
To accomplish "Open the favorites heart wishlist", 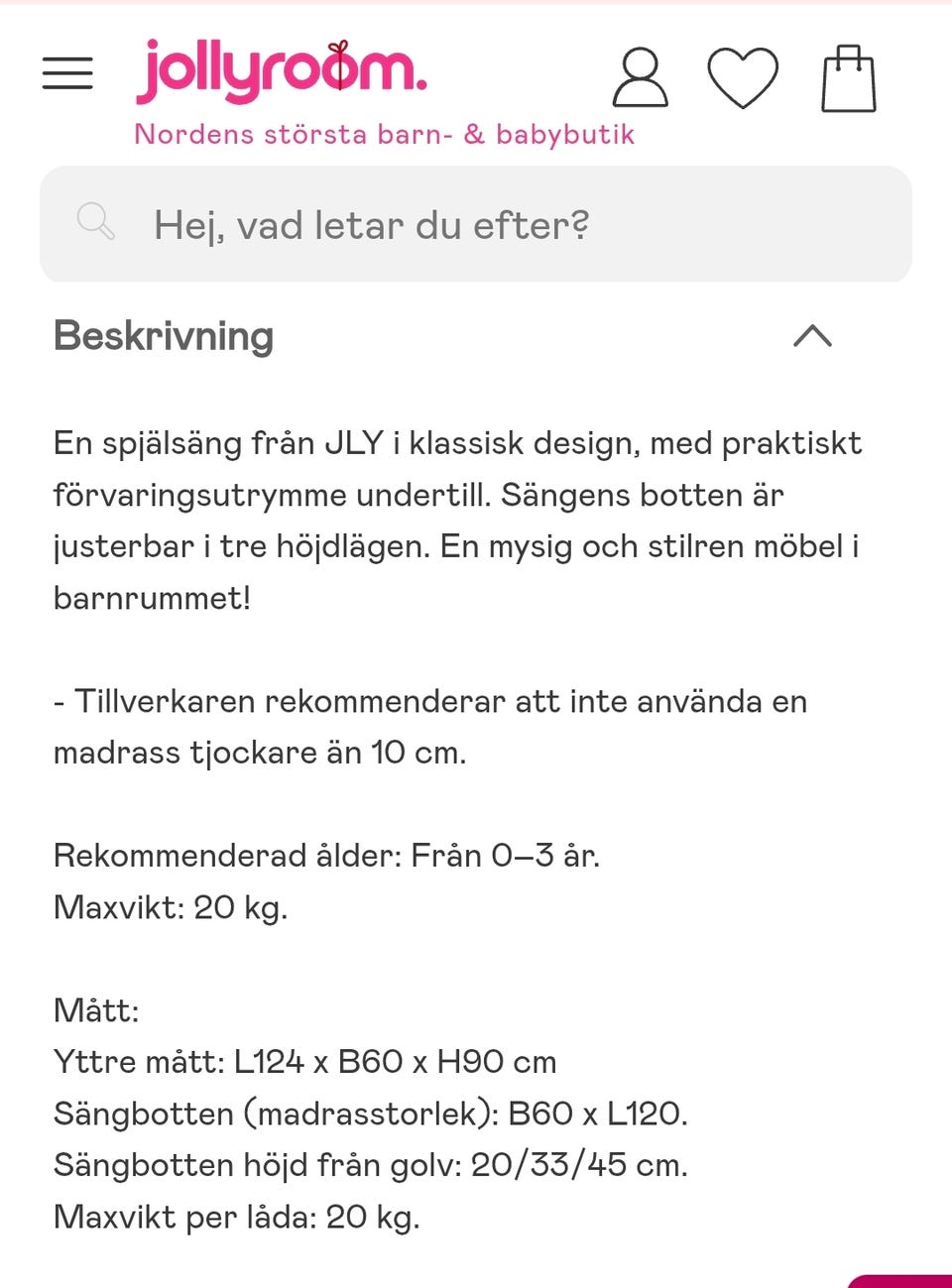I will pos(742,77).
